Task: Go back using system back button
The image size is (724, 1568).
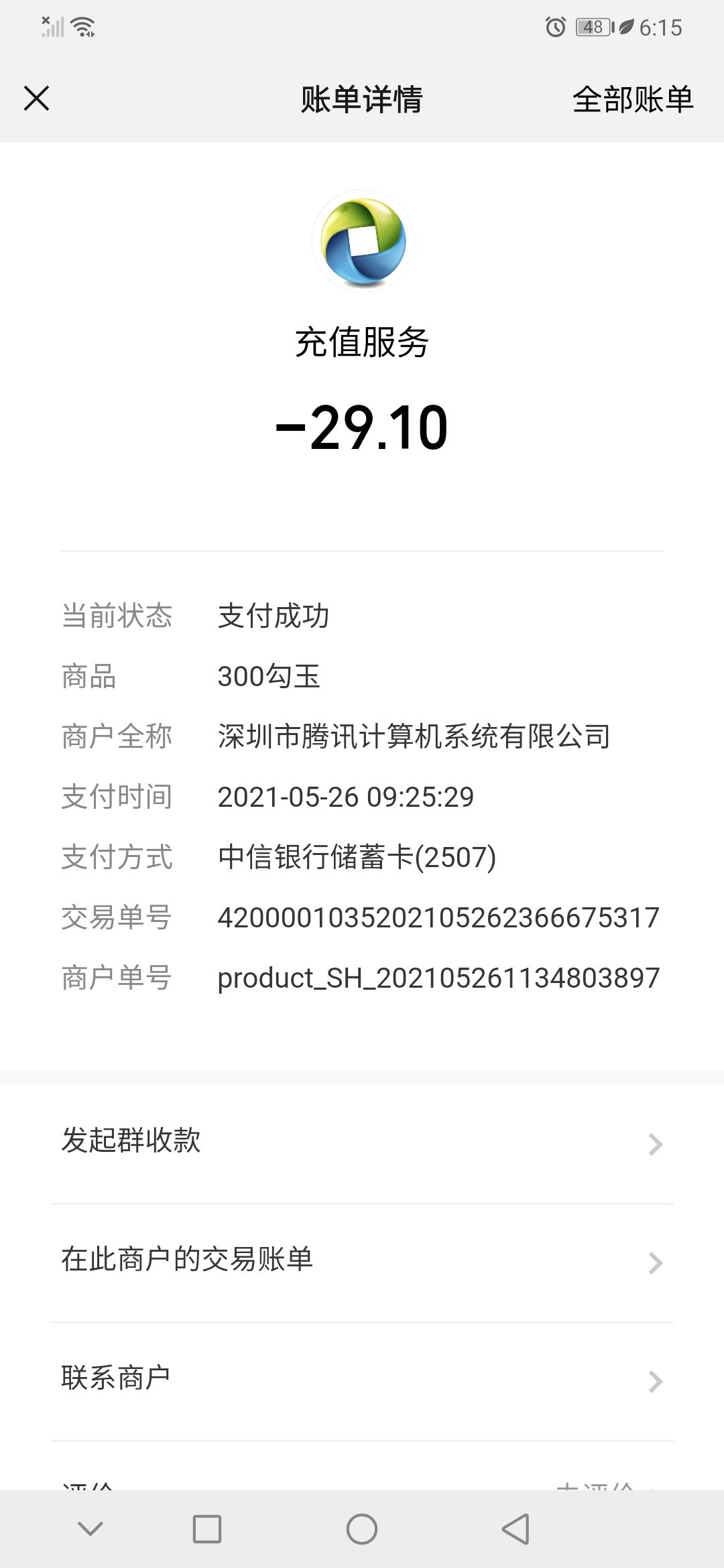Action: tap(516, 1529)
